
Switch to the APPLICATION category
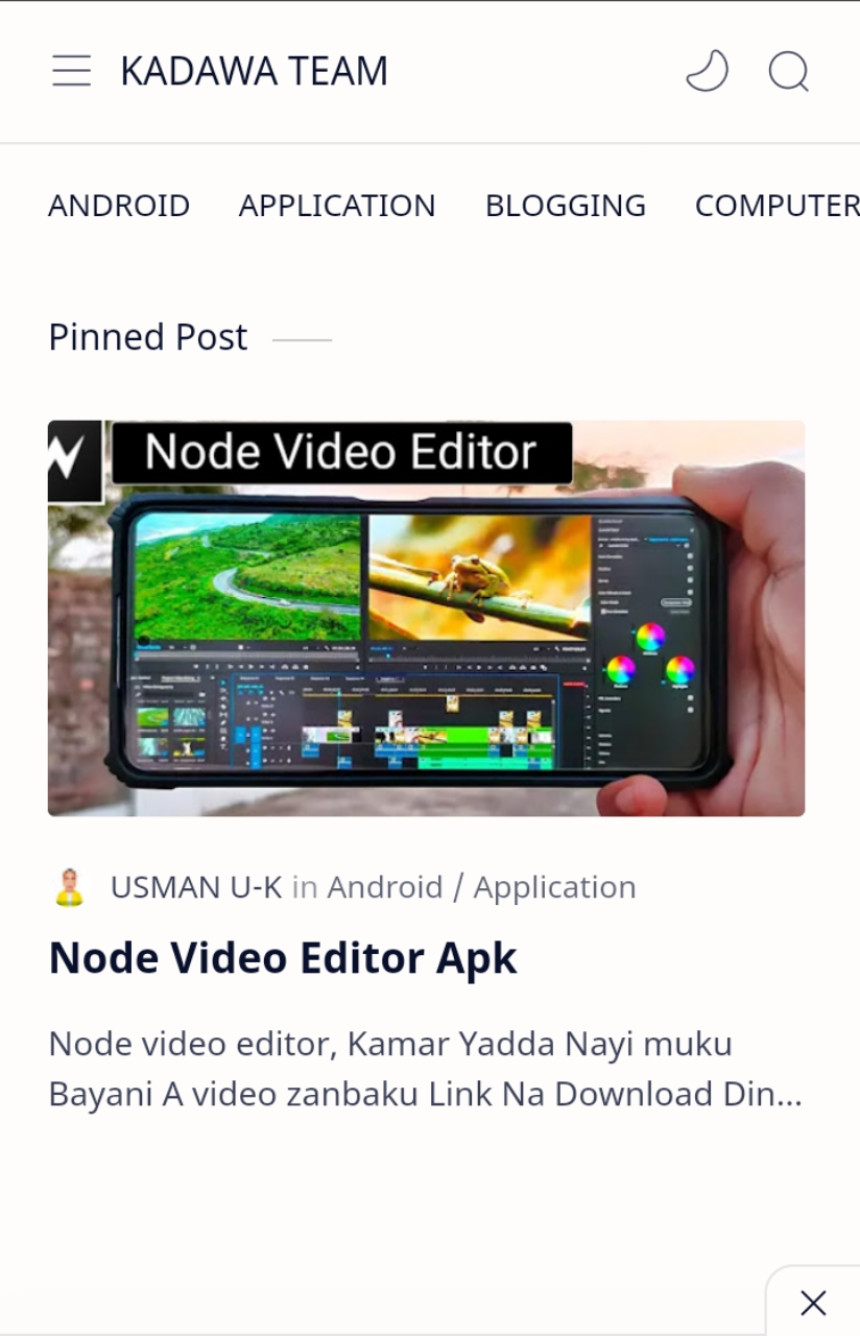(x=337, y=206)
